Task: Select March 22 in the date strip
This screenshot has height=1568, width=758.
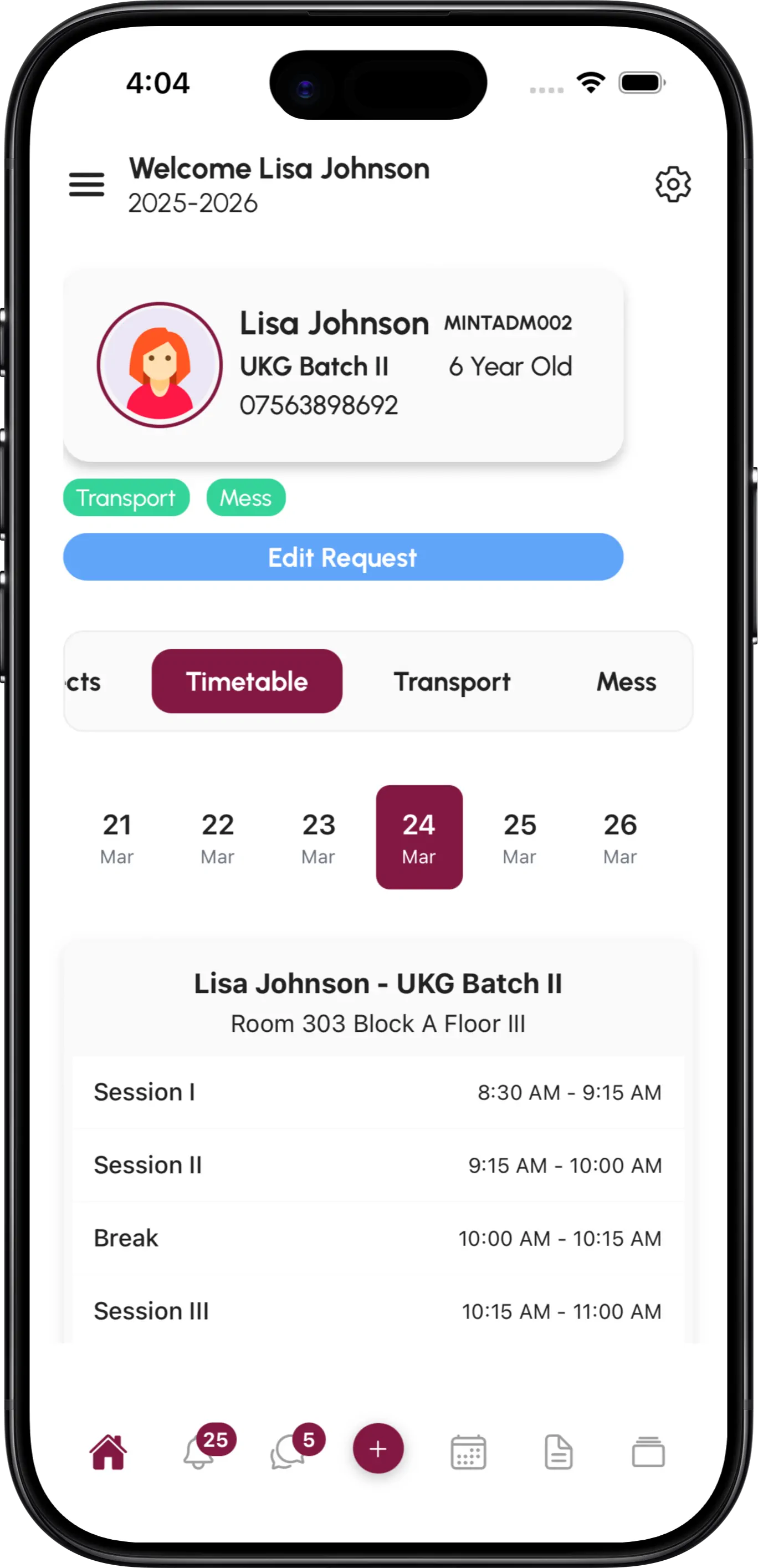Action: [218, 837]
